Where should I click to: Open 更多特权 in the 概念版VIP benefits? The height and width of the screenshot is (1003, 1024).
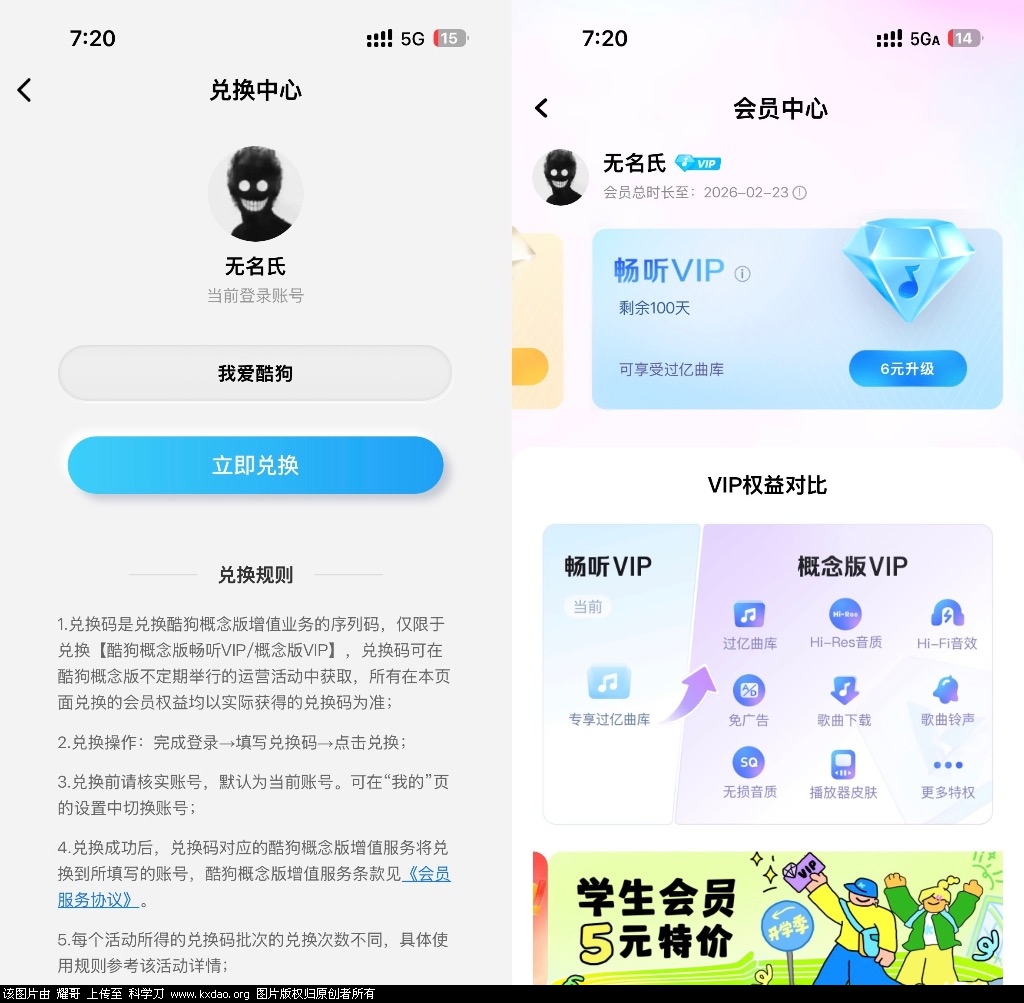click(x=947, y=777)
